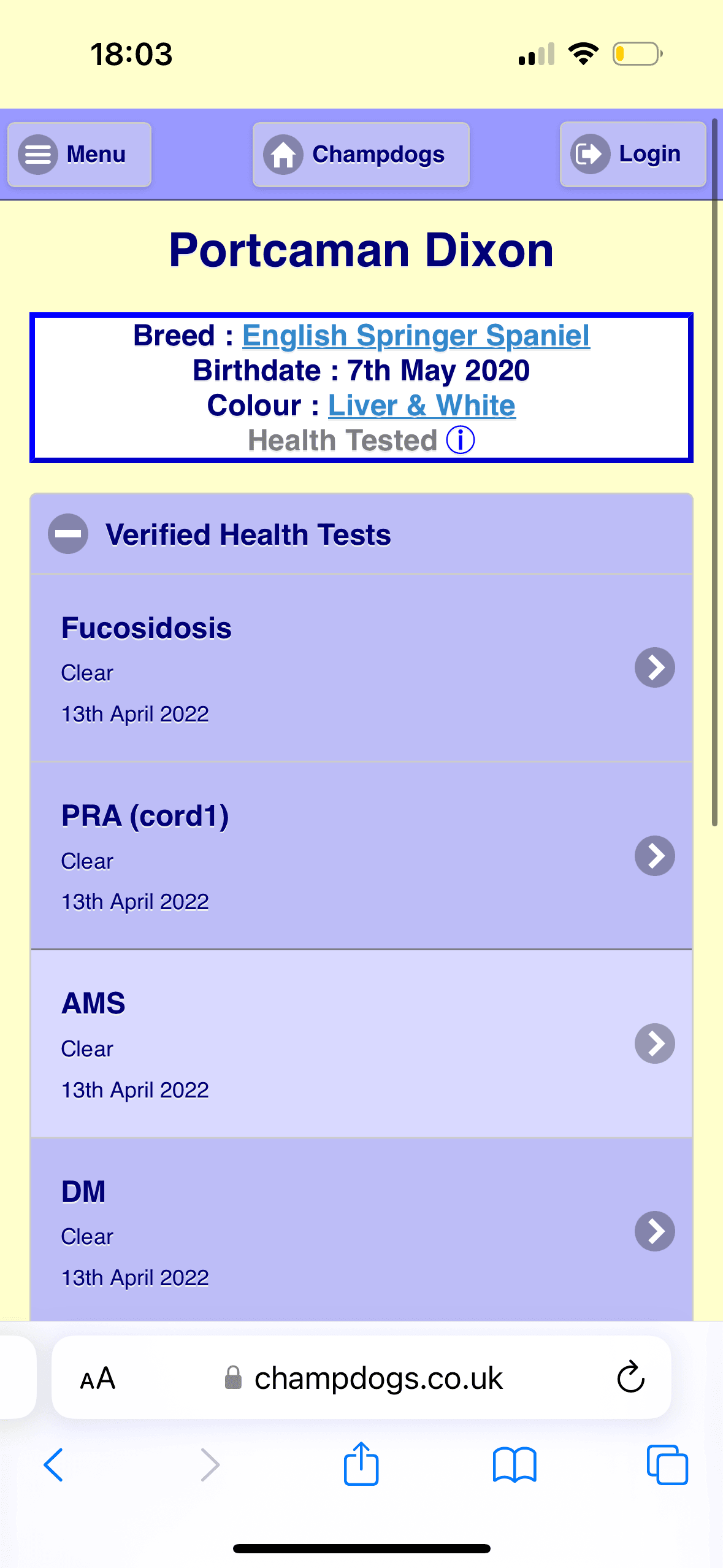Go back to the previous page
This screenshot has height=1568, width=723.
coord(54,1465)
